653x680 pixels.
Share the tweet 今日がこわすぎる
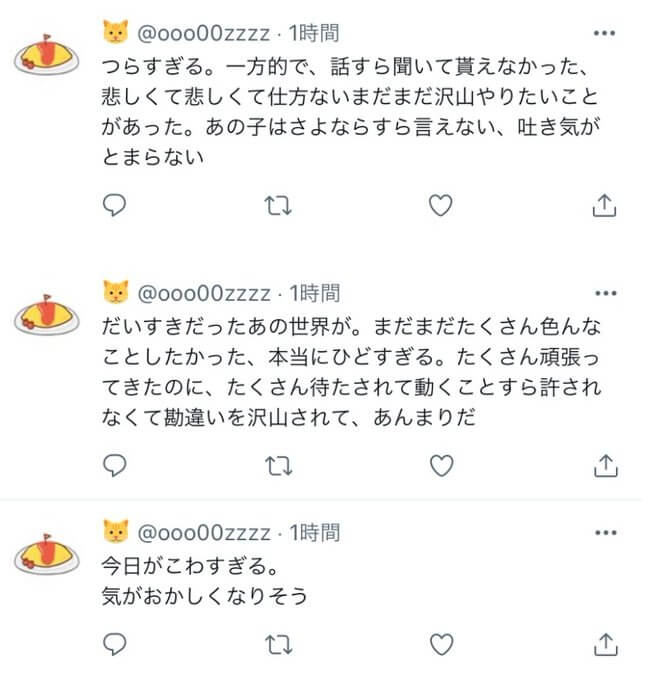(x=604, y=641)
